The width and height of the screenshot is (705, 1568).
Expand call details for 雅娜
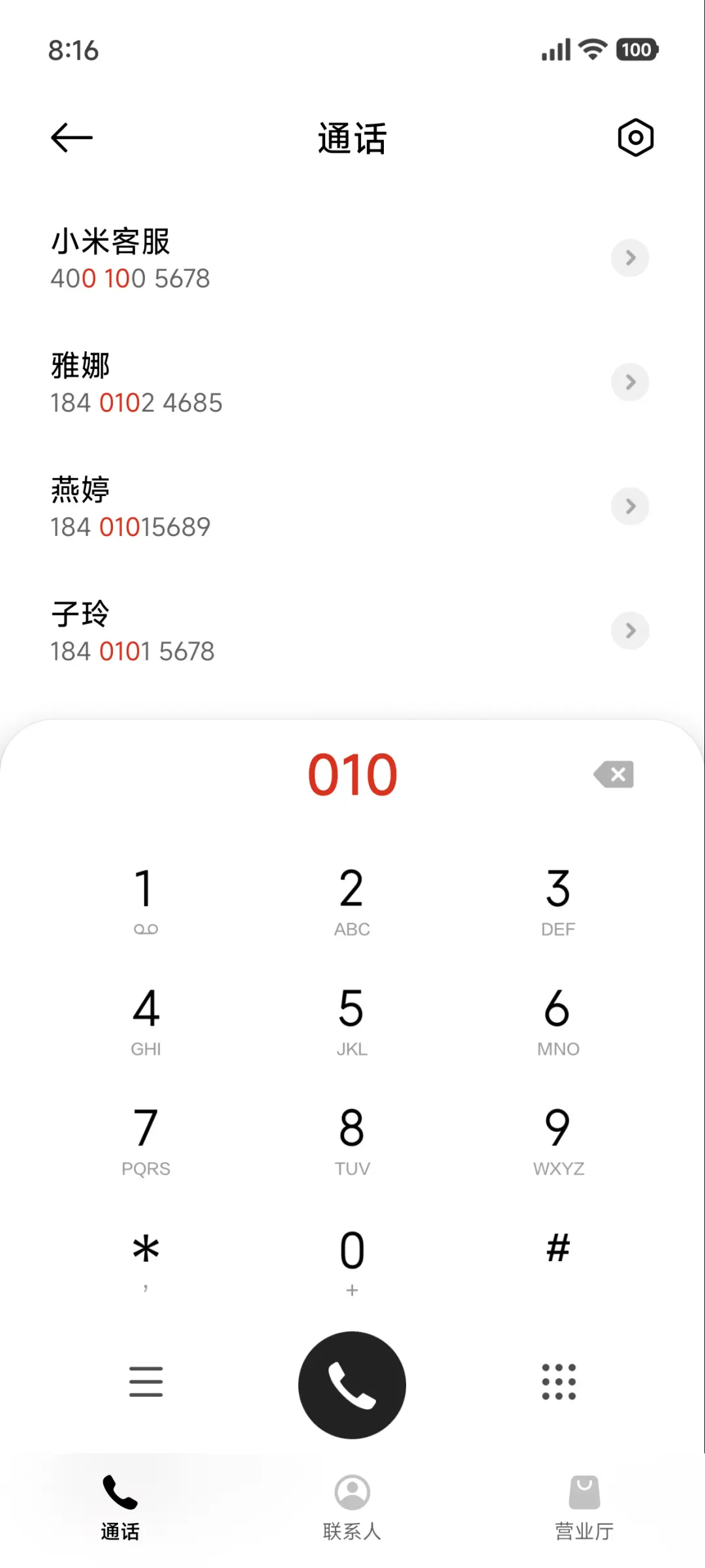pyautogui.click(x=629, y=383)
